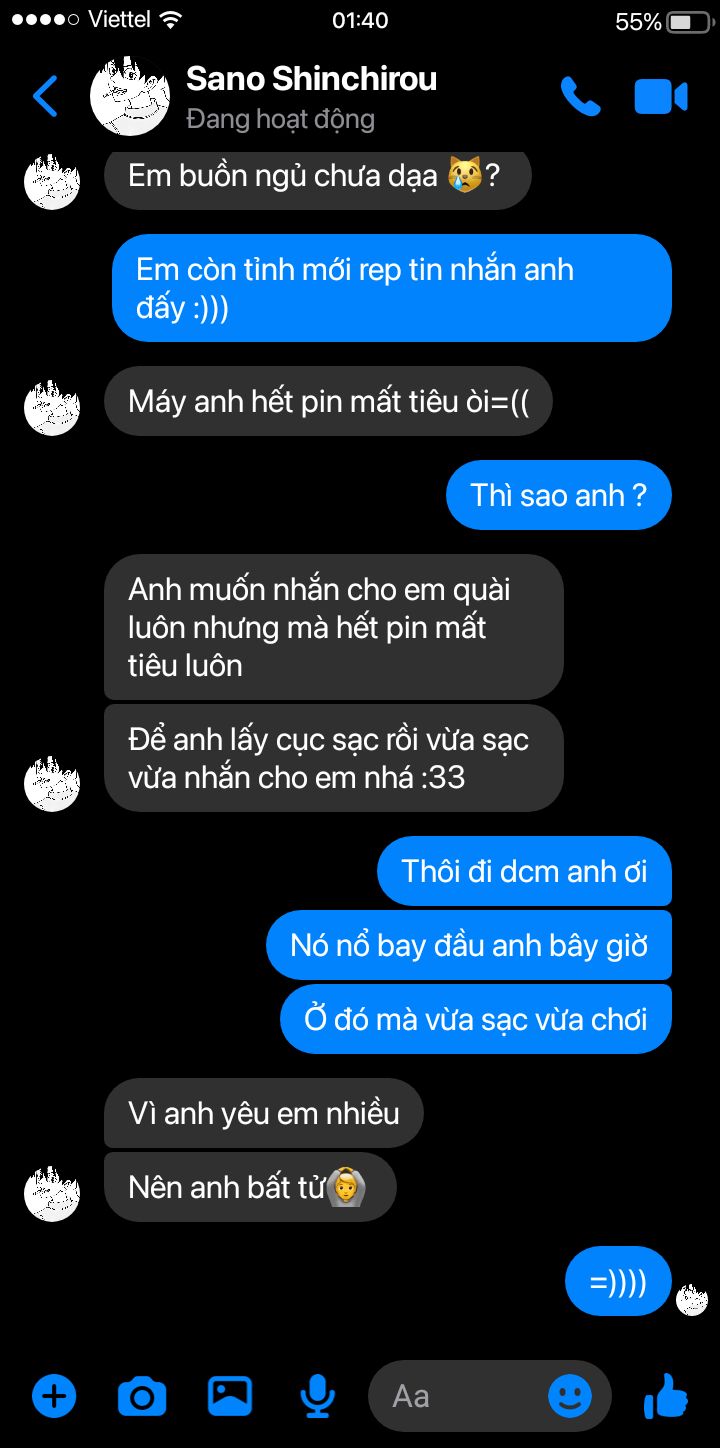Start a video call with Sano Shinchirou
This screenshot has width=720, height=1448.
(661, 96)
